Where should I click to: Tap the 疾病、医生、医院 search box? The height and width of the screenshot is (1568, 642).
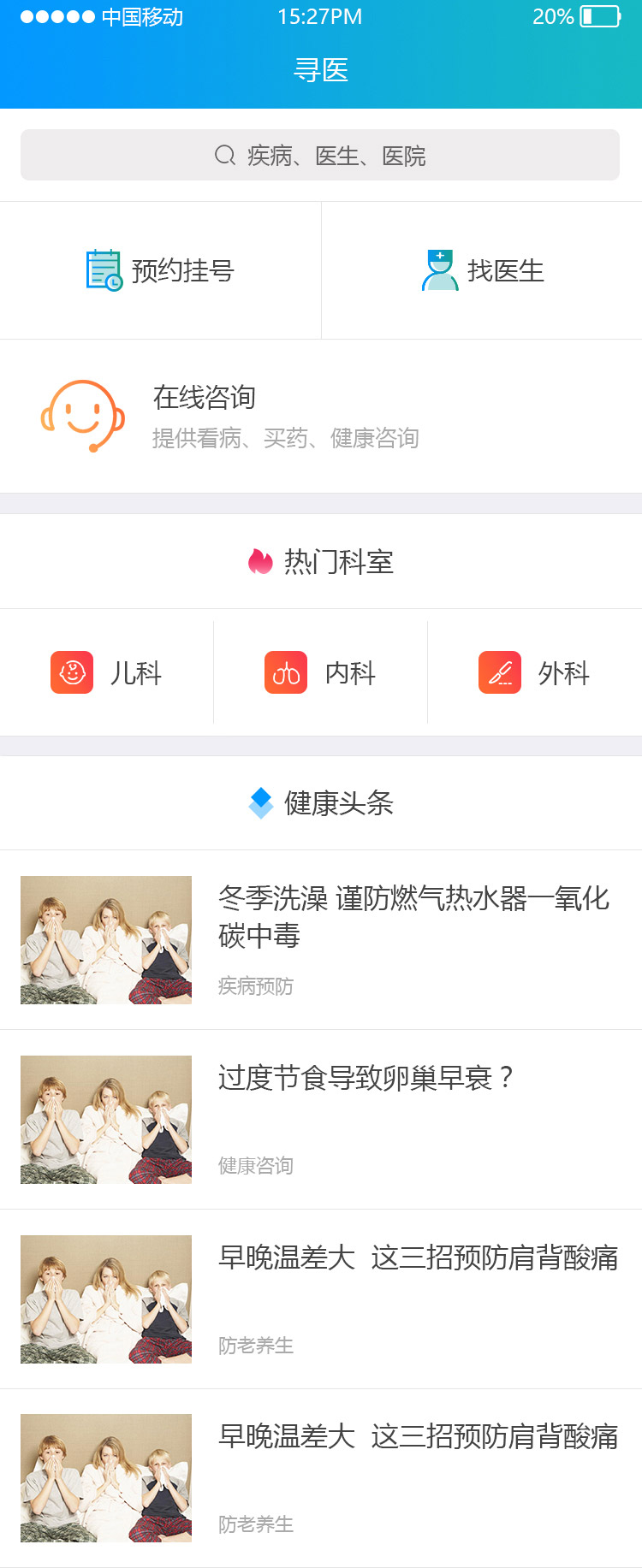point(320,155)
